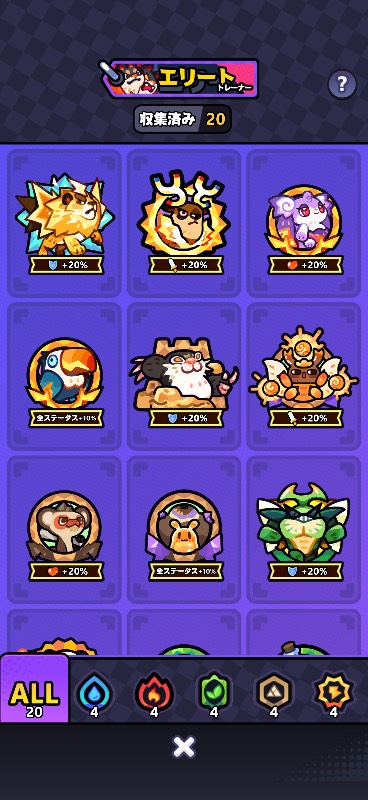Filter by the fire element tab

point(154,694)
